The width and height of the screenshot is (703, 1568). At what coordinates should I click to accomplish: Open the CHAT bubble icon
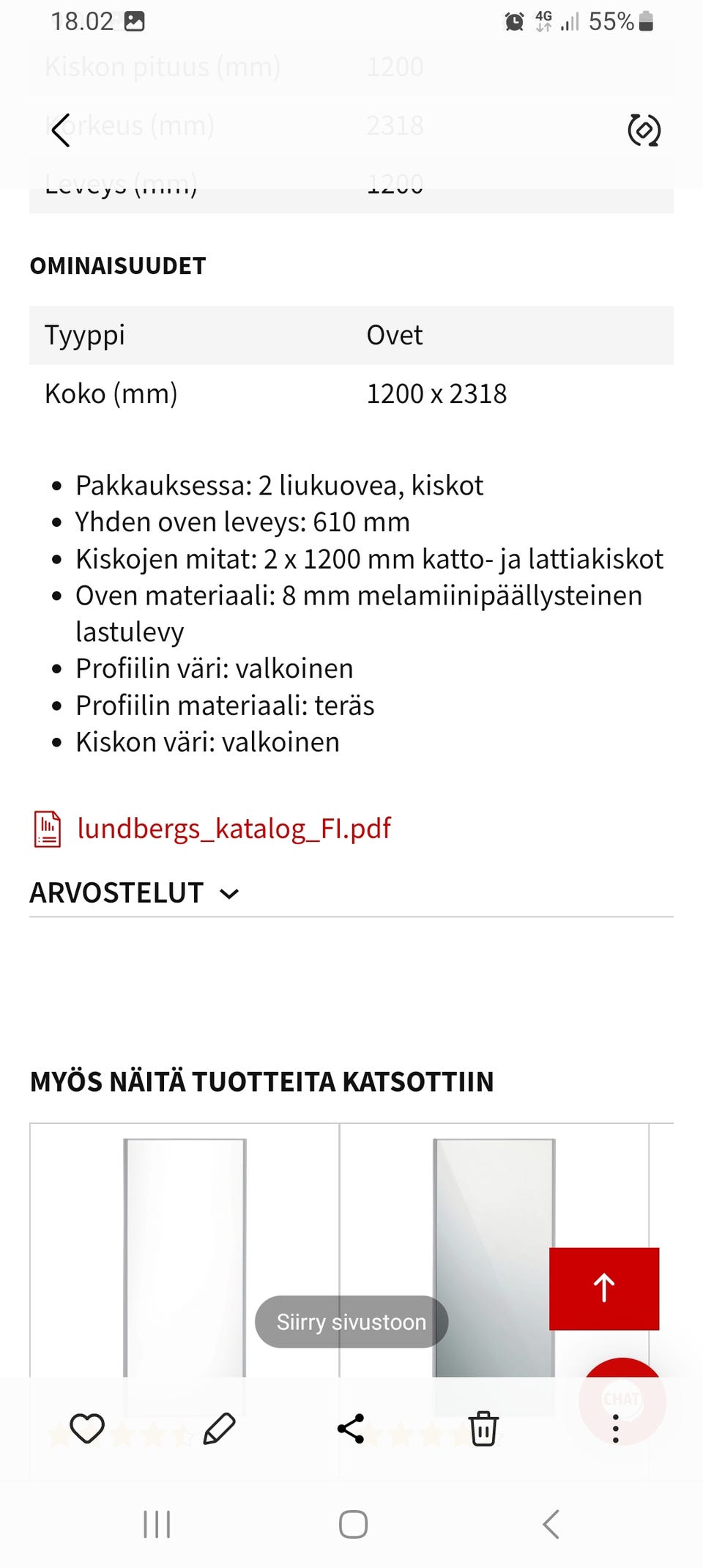(x=622, y=1396)
